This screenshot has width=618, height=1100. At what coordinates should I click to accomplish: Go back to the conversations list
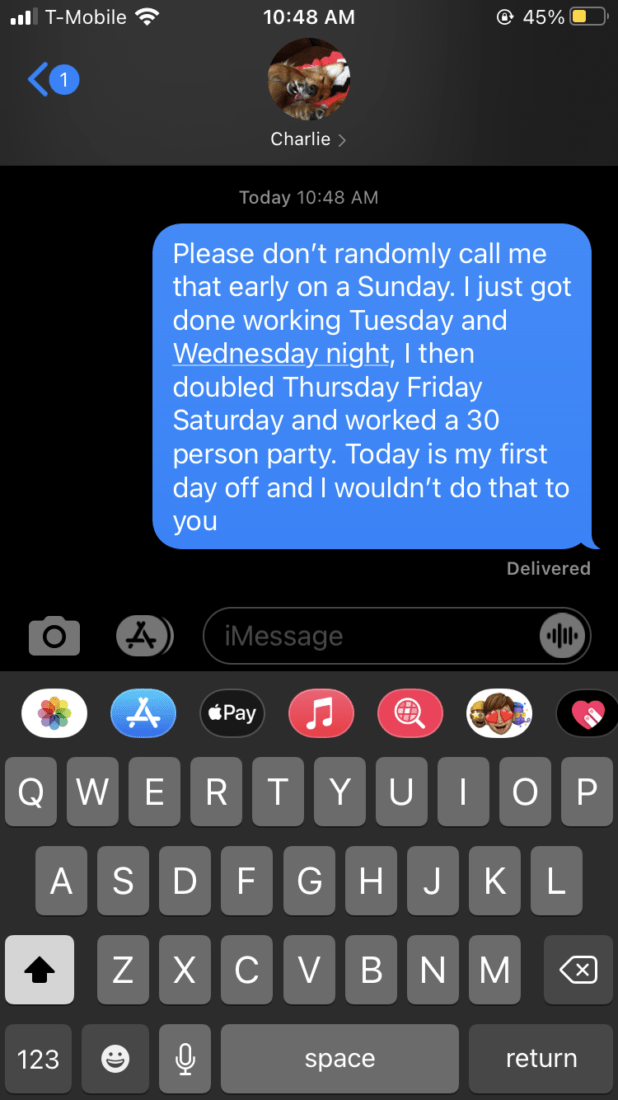coord(53,80)
